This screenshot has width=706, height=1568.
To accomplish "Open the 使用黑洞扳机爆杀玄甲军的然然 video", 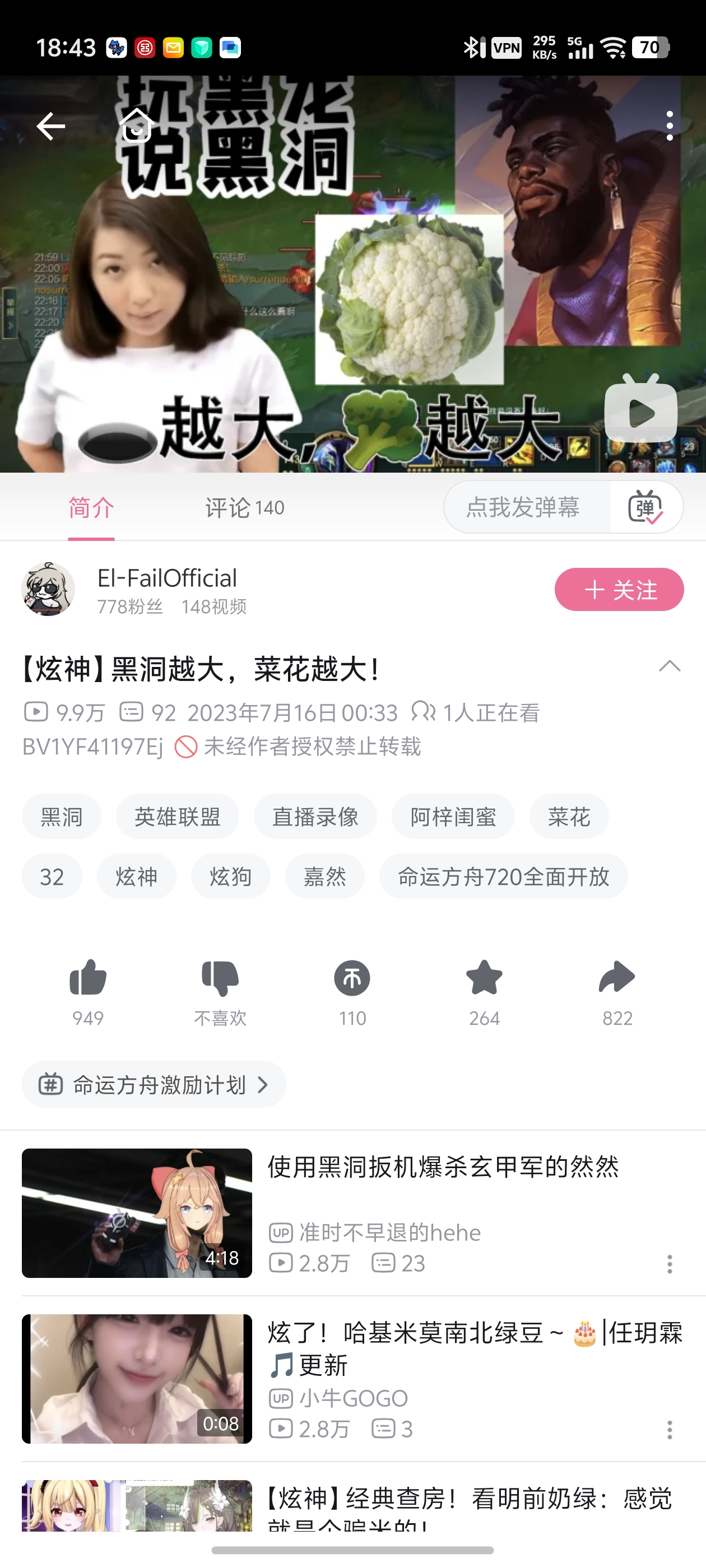I will coord(443,1168).
